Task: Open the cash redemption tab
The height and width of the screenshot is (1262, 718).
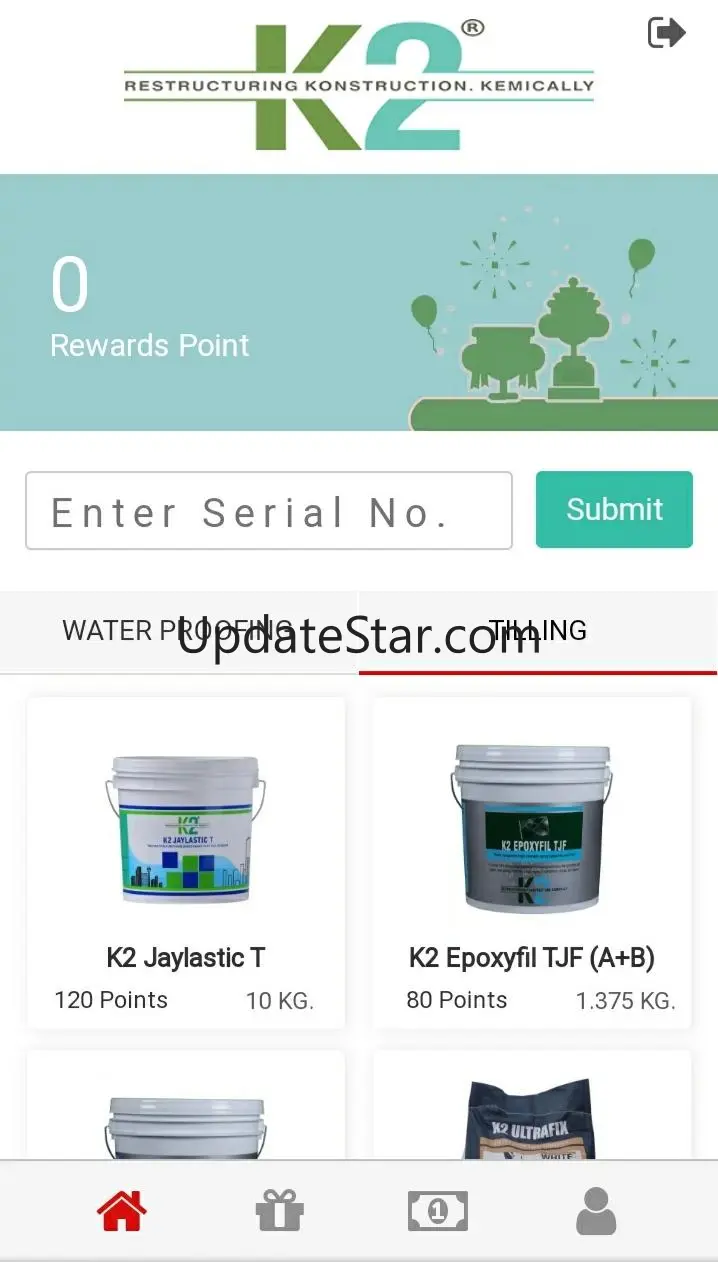Action: point(437,1212)
